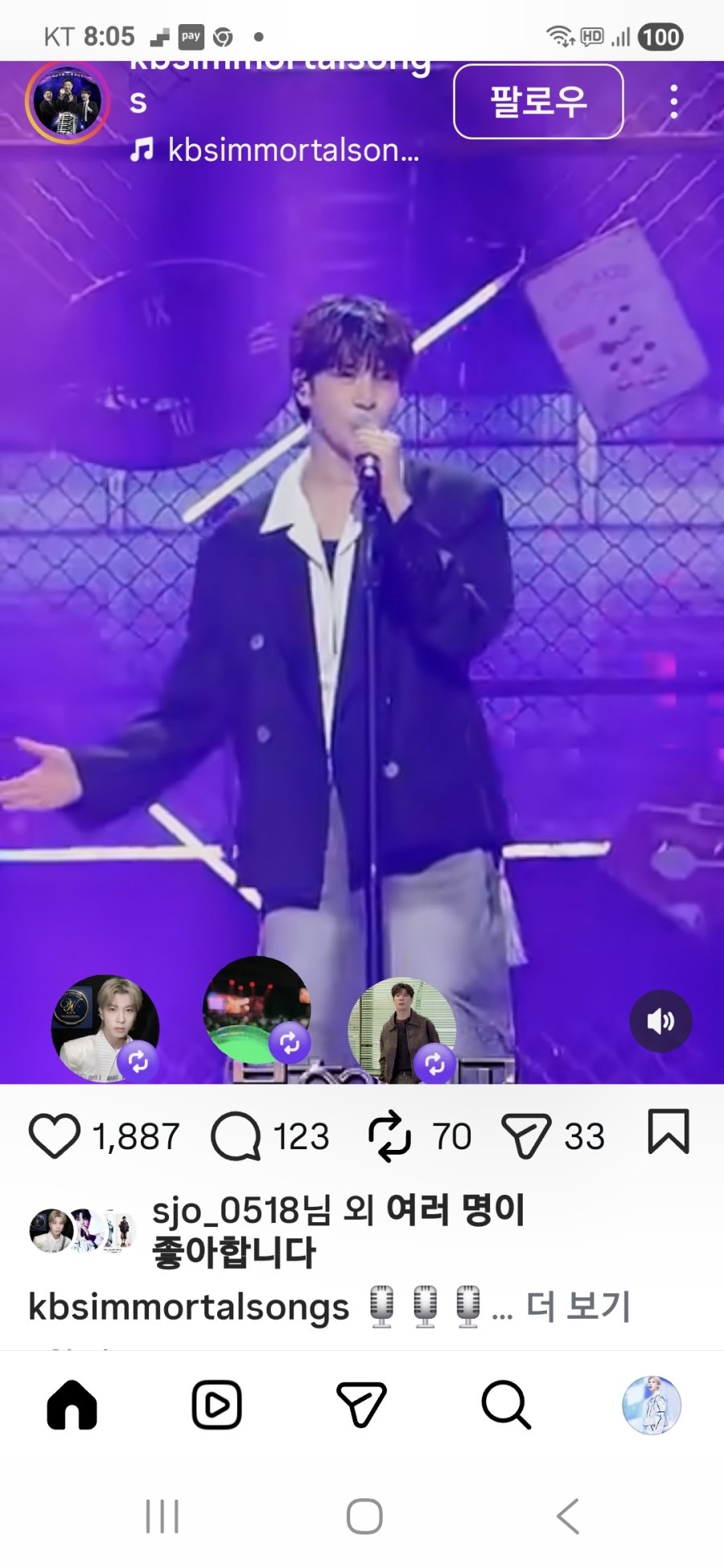This screenshot has height=1568, width=724.
Task: Like the post with the heart icon
Action: (x=55, y=1135)
